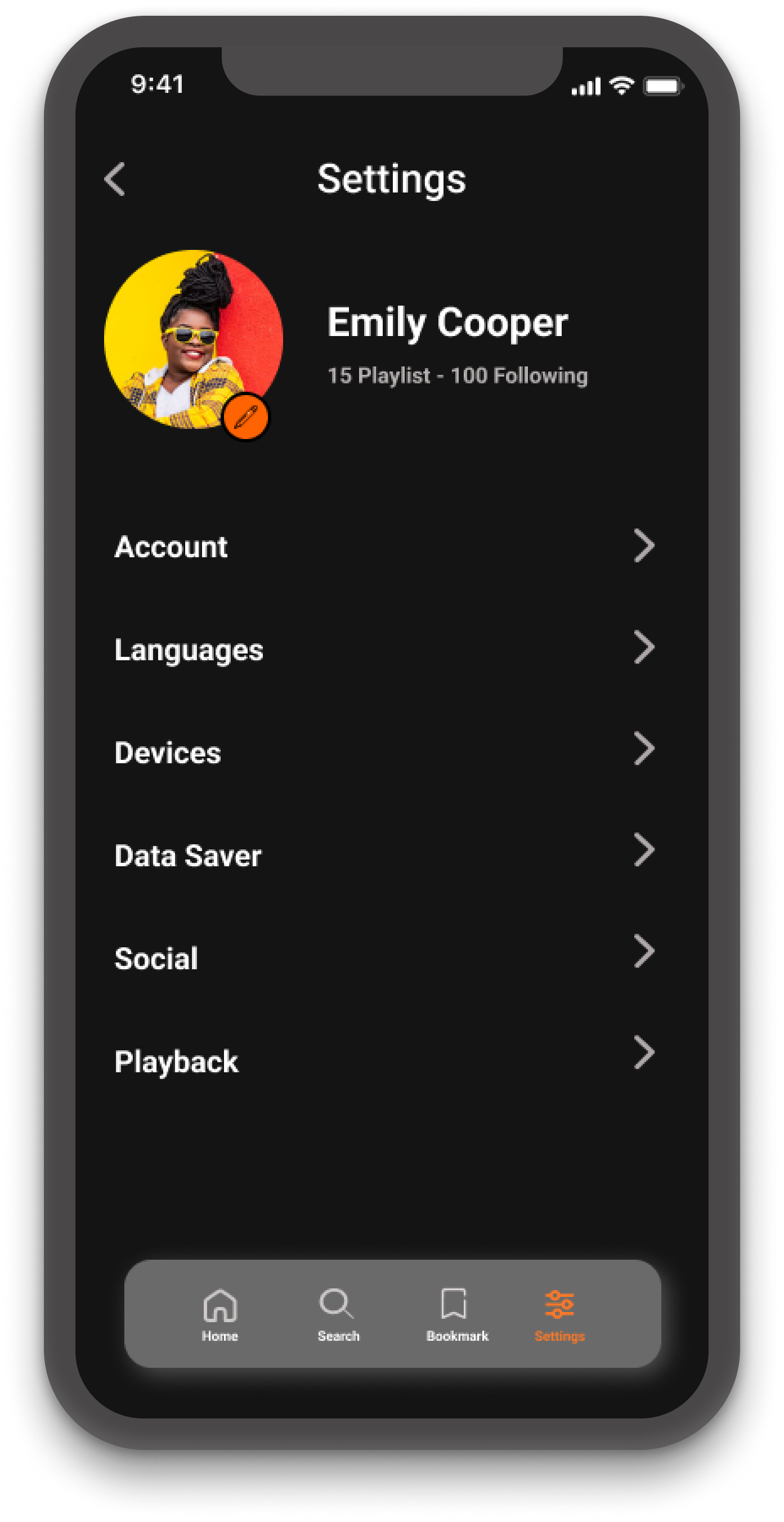Open the Languages settings row
The height and width of the screenshot is (1522, 784).
click(x=384, y=650)
